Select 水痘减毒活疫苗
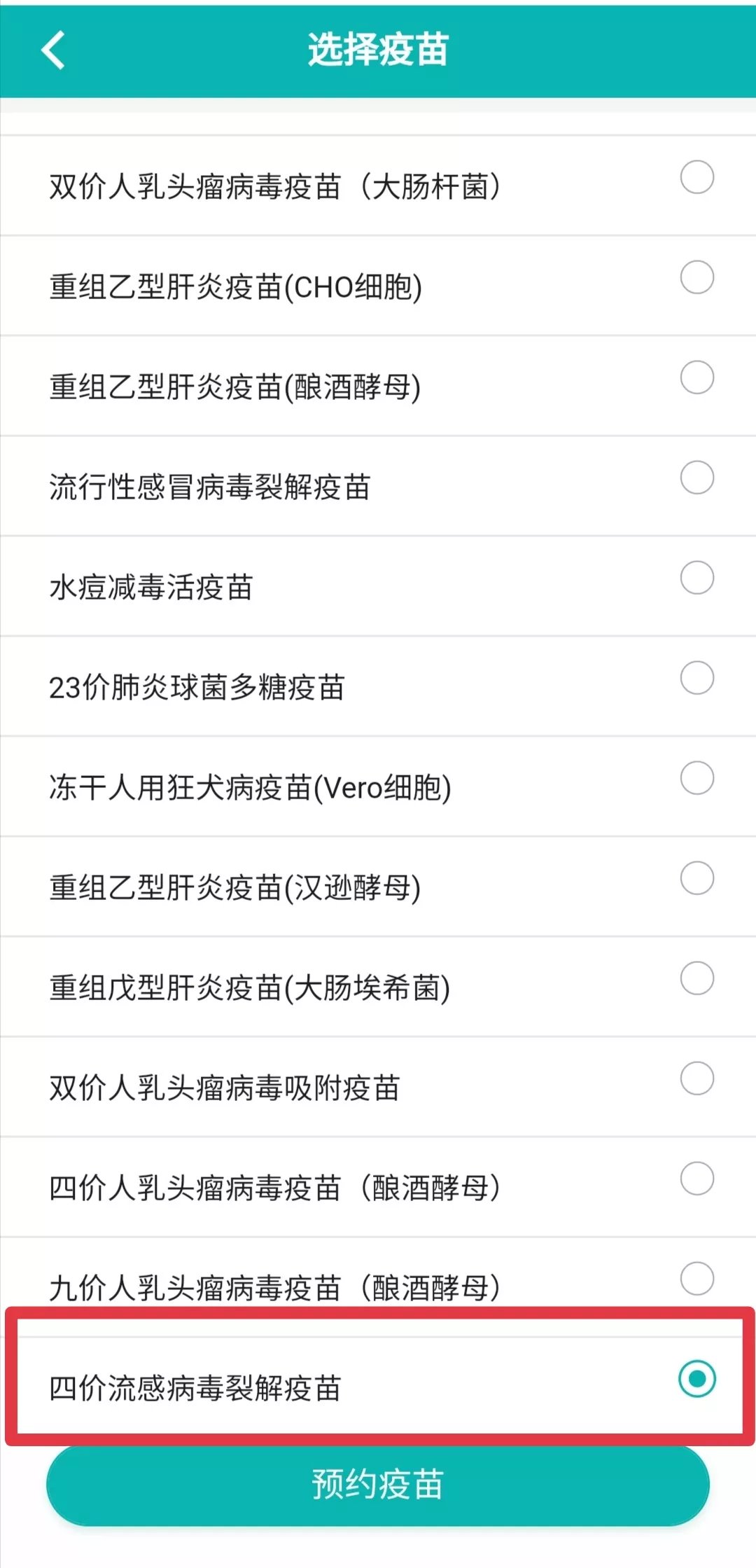Screen dimensions: 756x1568 click(696, 578)
